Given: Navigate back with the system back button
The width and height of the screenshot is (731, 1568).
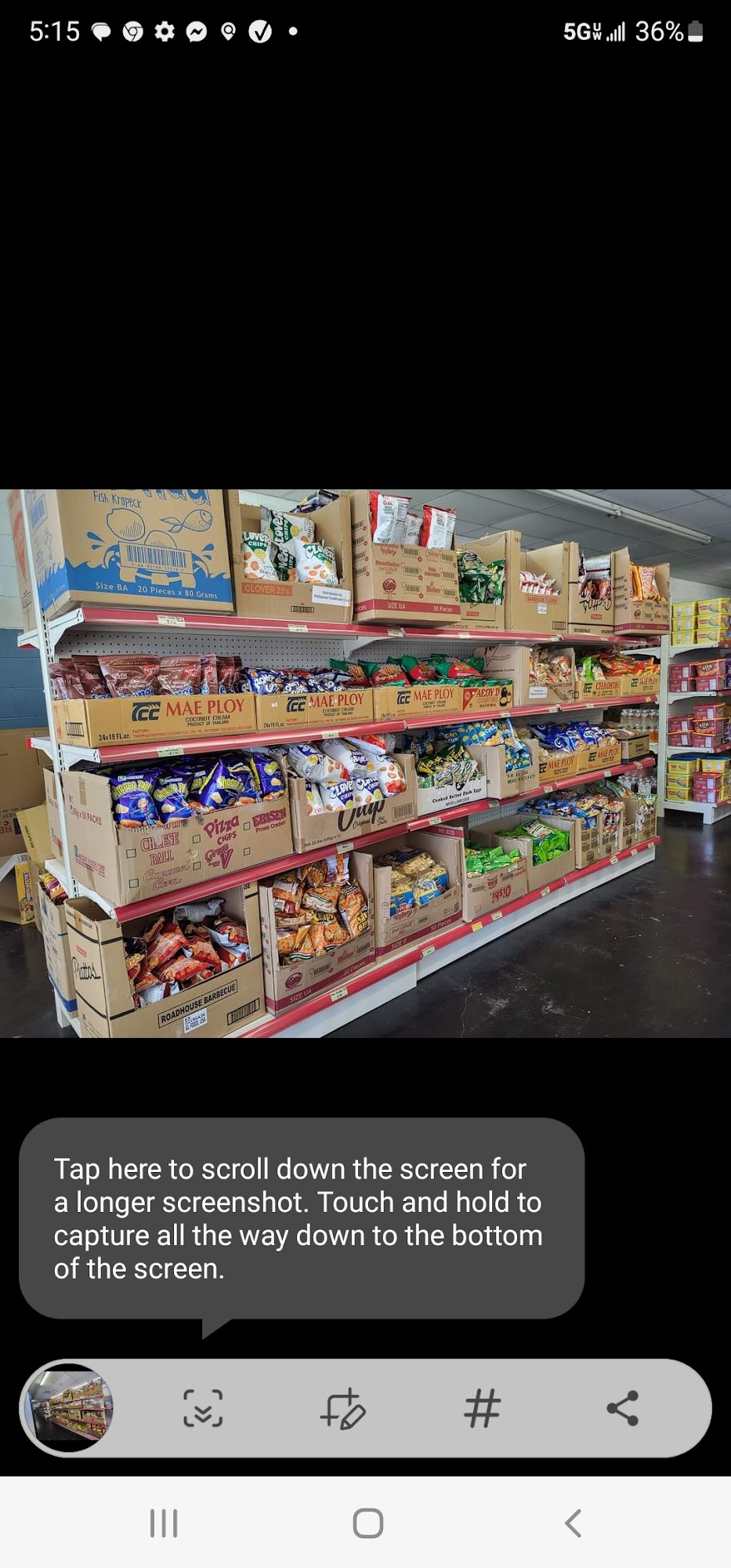Looking at the screenshot, I should point(573,1523).
